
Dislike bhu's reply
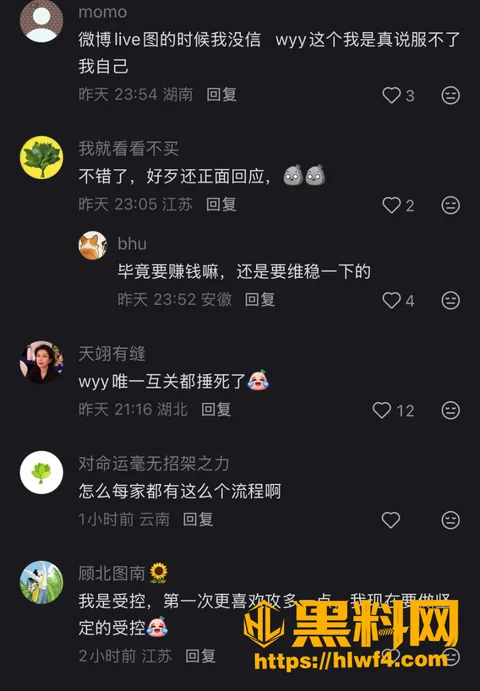(x=450, y=301)
